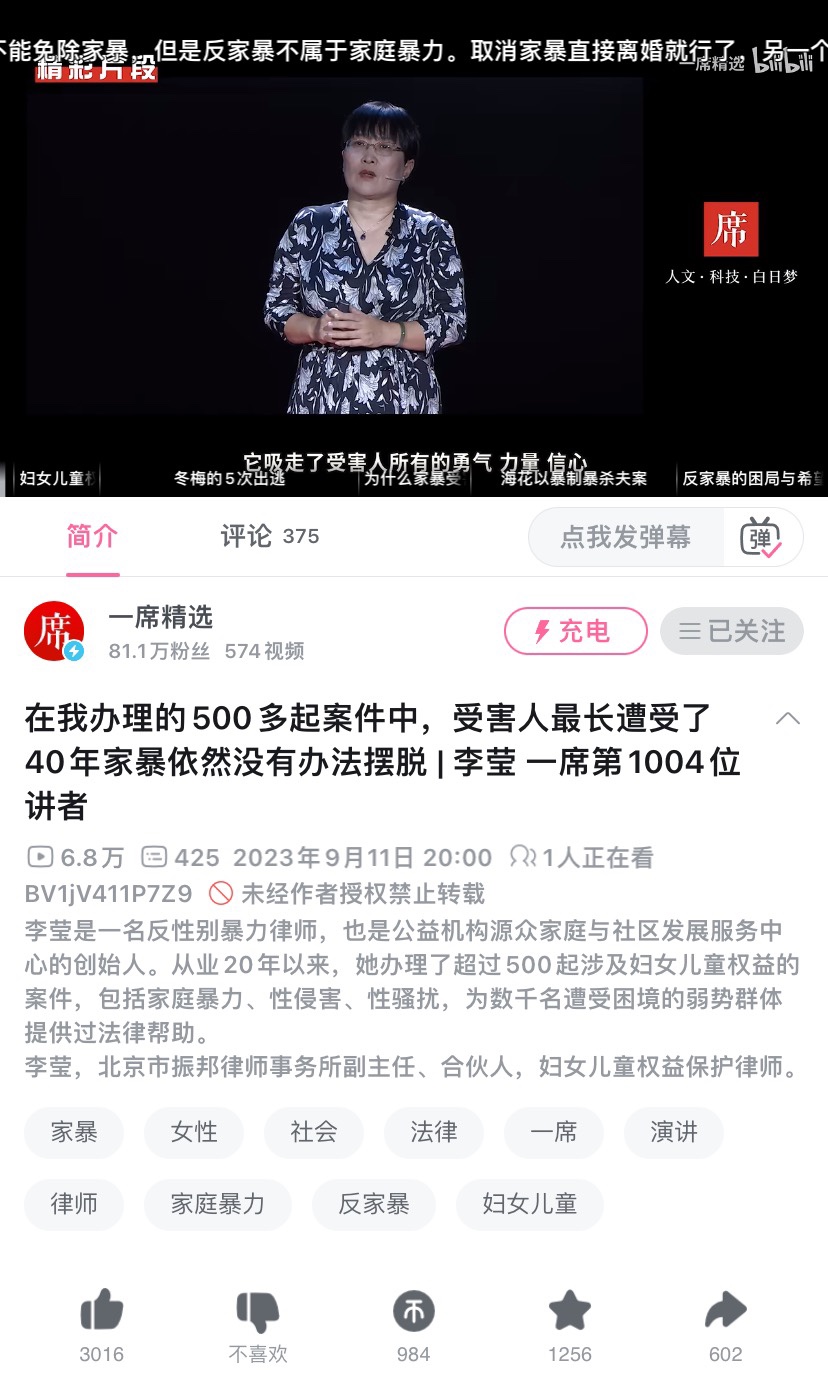Jump to the 海花以暴制暴杀夫案 chapter
Screen dimensions: 828x1390
point(574,479)
